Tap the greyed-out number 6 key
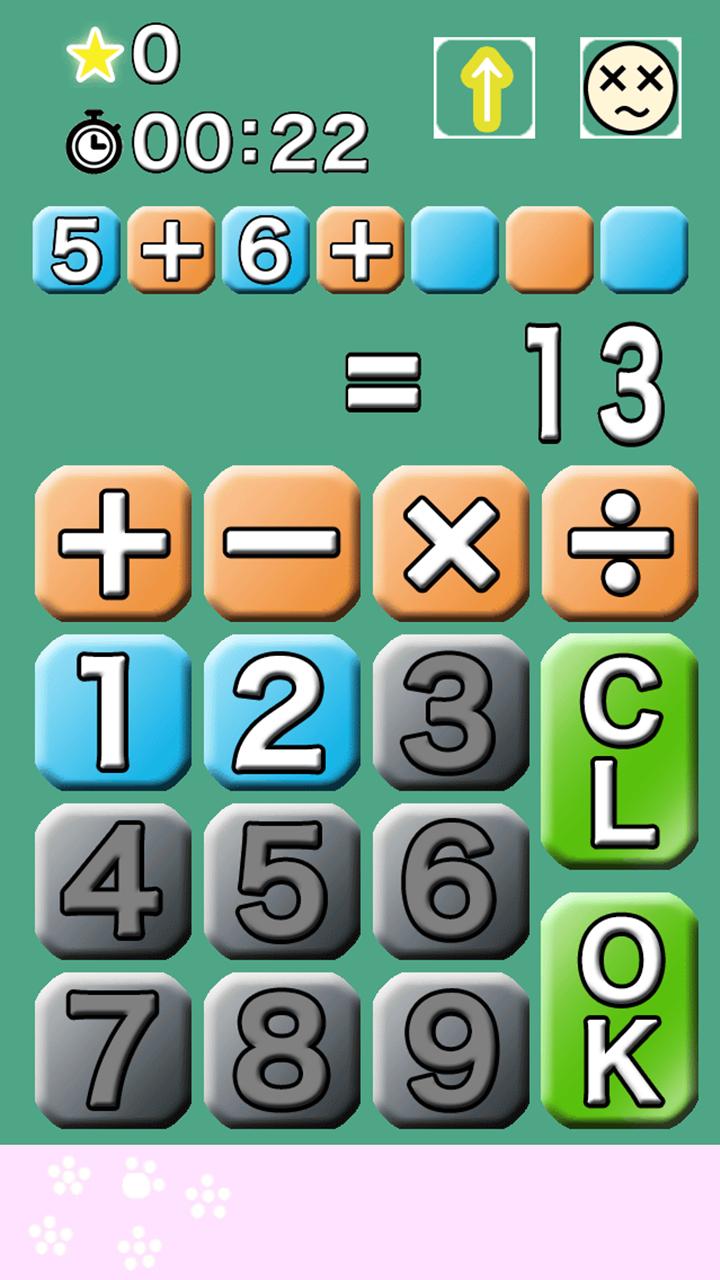 [451, 881]
